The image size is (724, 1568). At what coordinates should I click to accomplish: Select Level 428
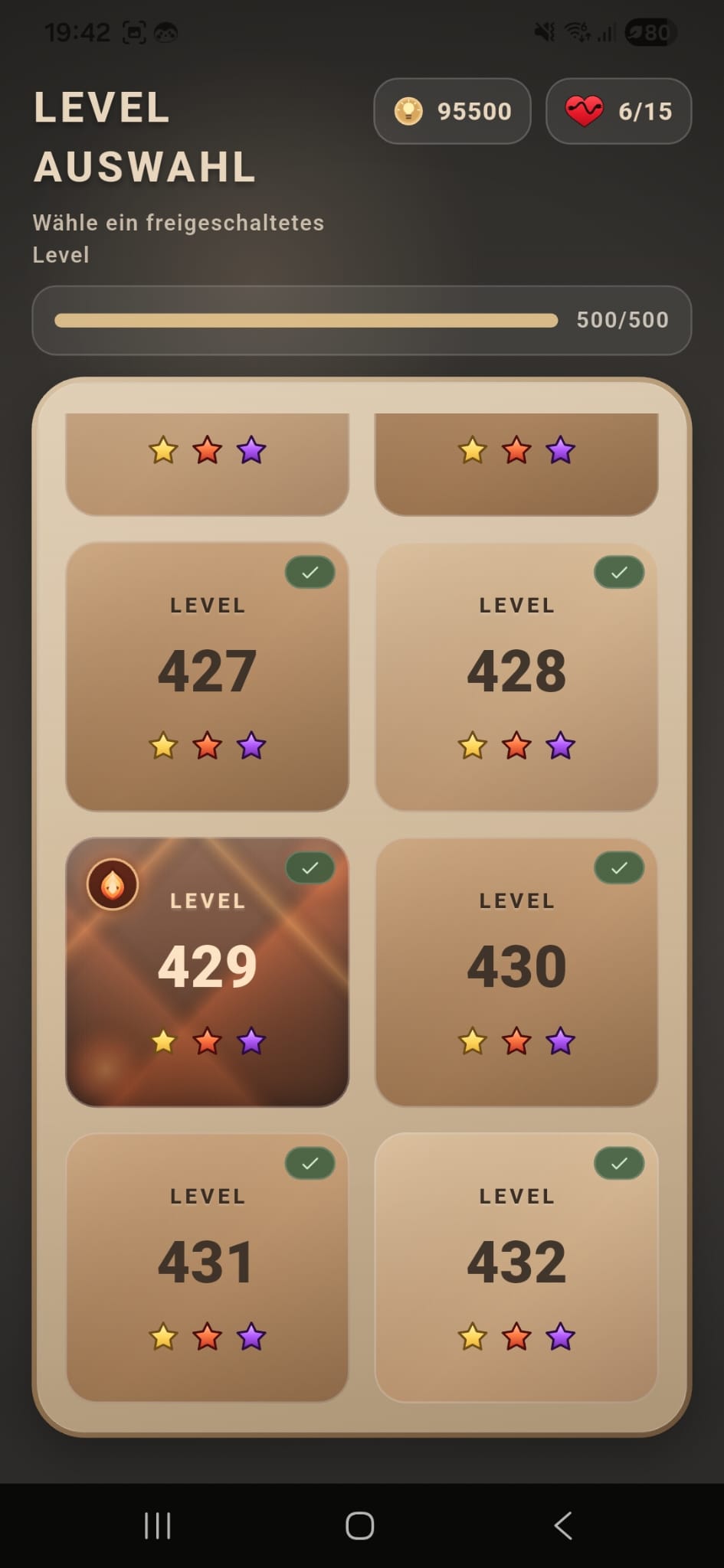pos(516,677)
